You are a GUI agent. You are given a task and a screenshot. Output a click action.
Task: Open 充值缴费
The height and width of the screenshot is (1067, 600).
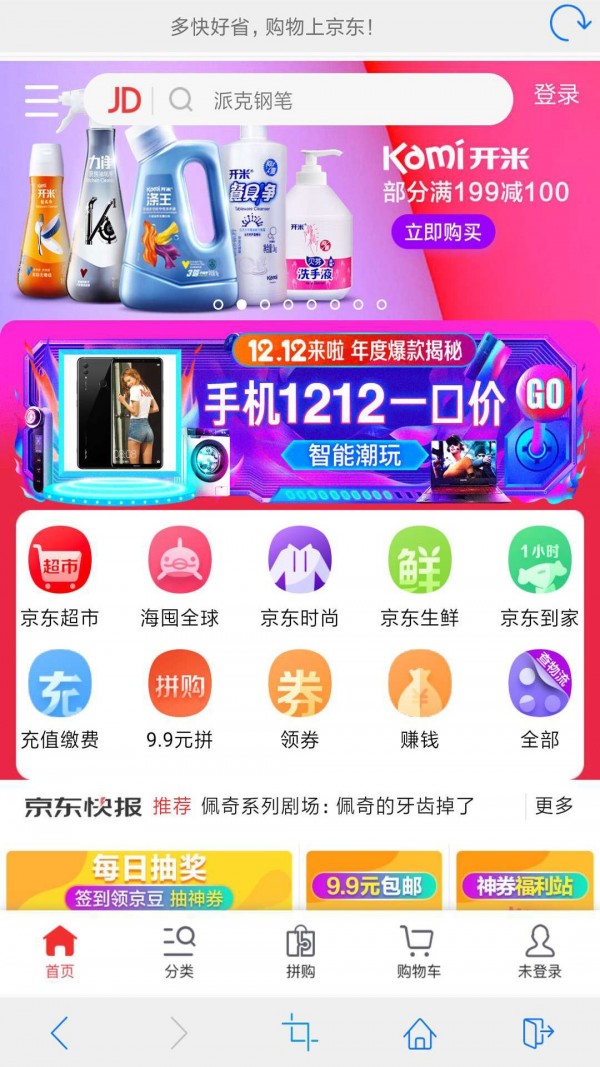click(60, 698)
